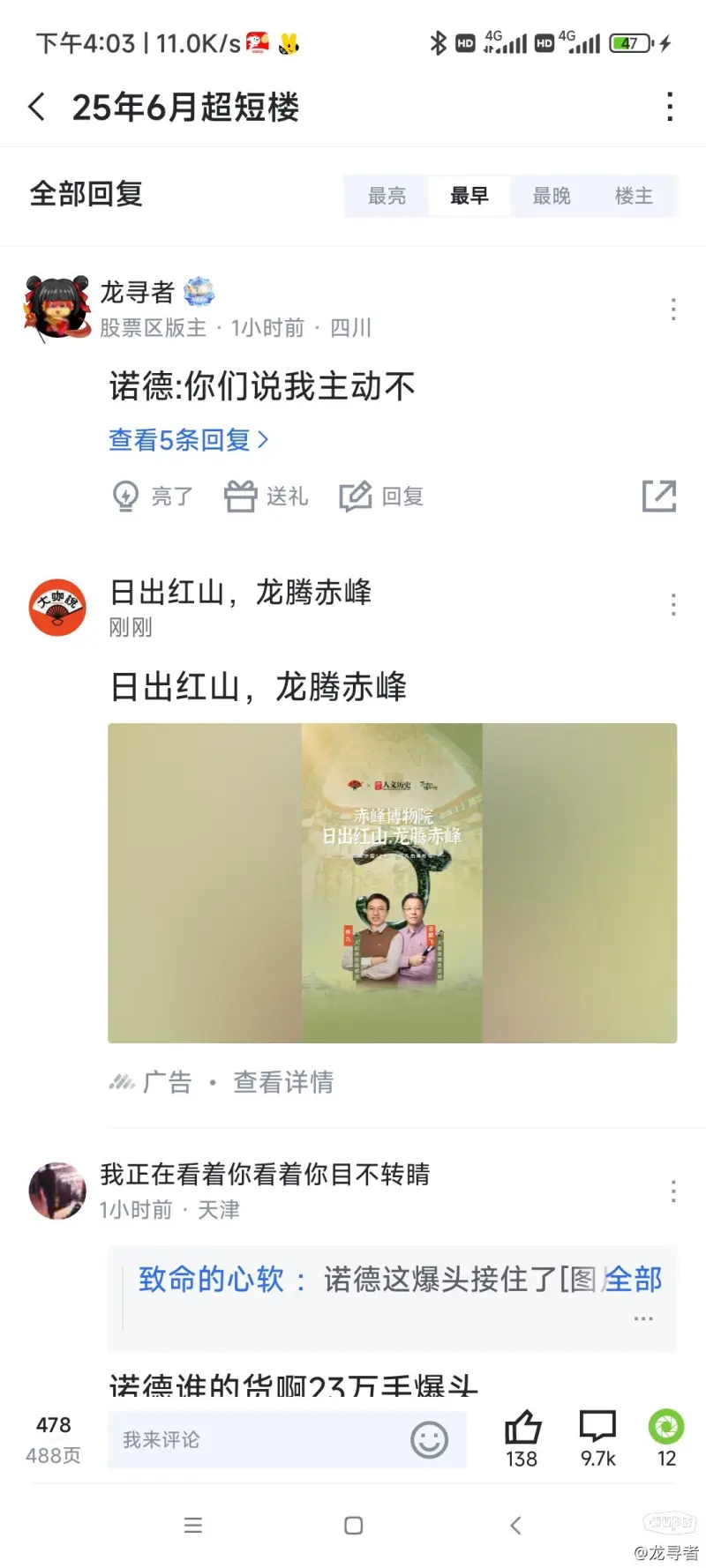Viewport: 706px width, 1568px height.
Task: Open the page selector showing 478 of 488页
Action: (x=53, y=1440)
